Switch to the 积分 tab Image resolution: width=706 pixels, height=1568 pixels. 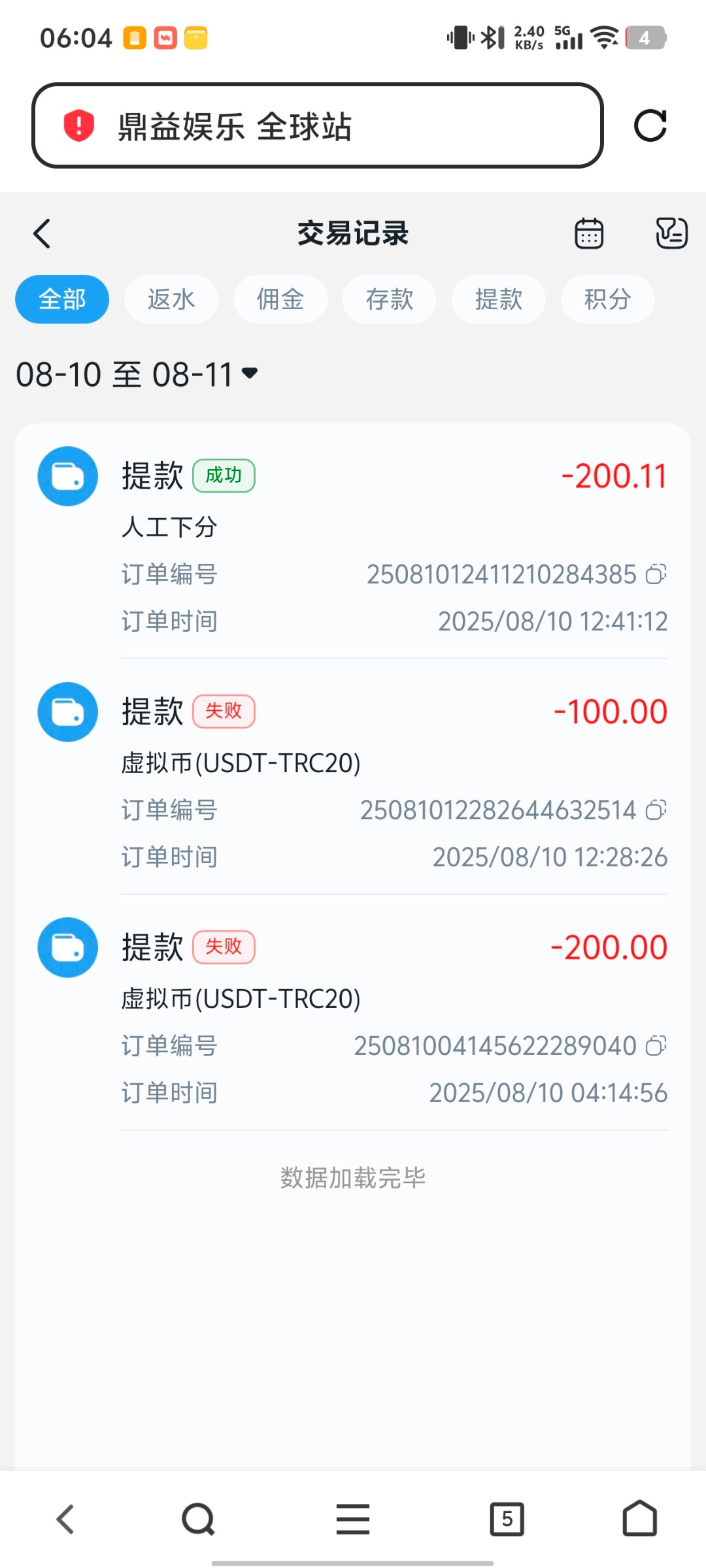[608, 300]
